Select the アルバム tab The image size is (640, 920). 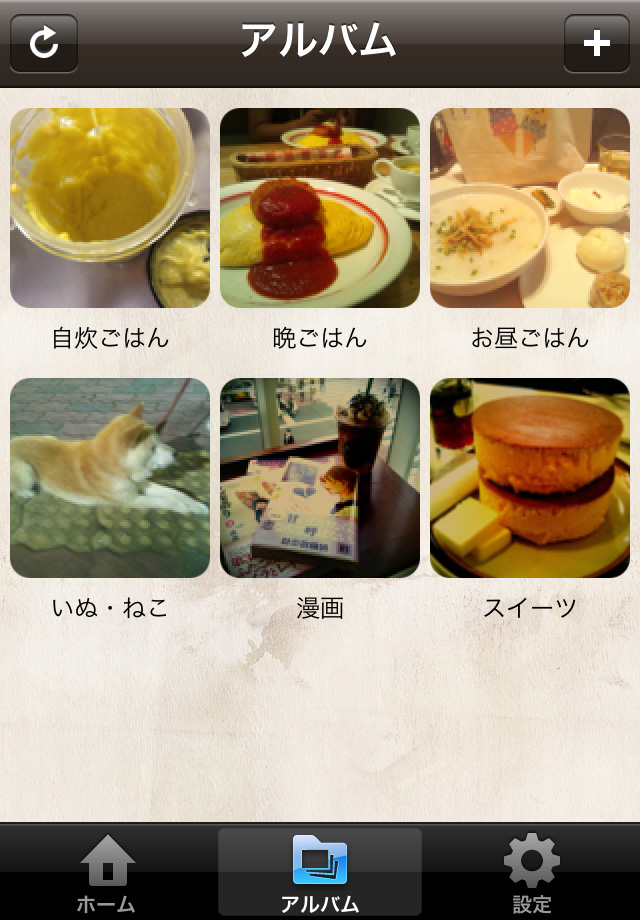320,873
